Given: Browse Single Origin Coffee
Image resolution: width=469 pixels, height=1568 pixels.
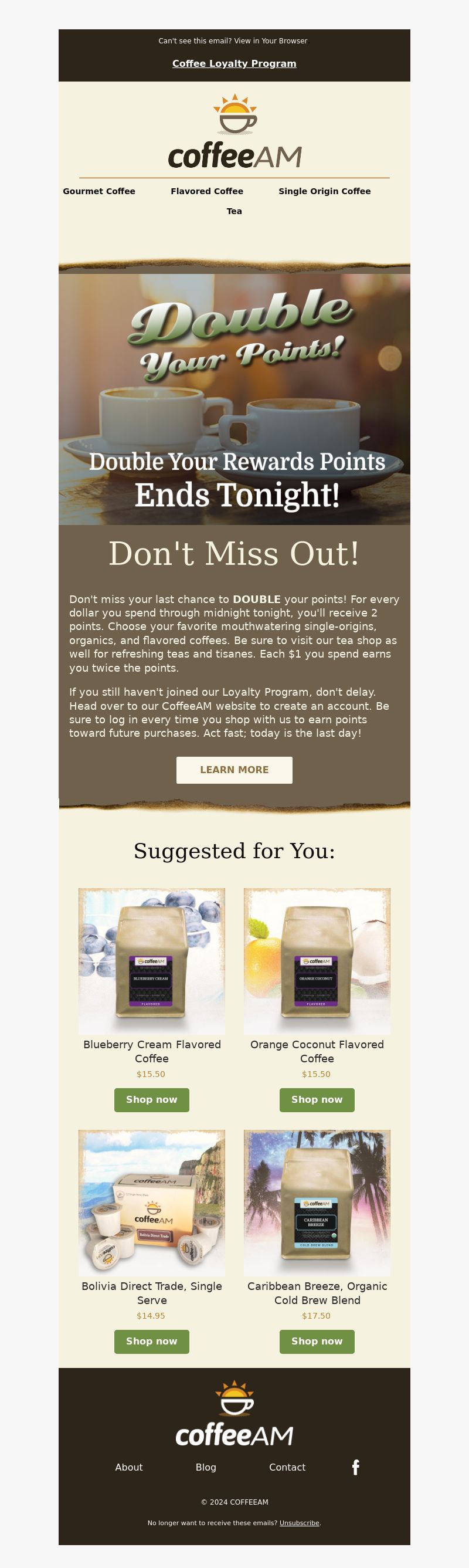Looking at the screenshot, I should click(324, 191).
